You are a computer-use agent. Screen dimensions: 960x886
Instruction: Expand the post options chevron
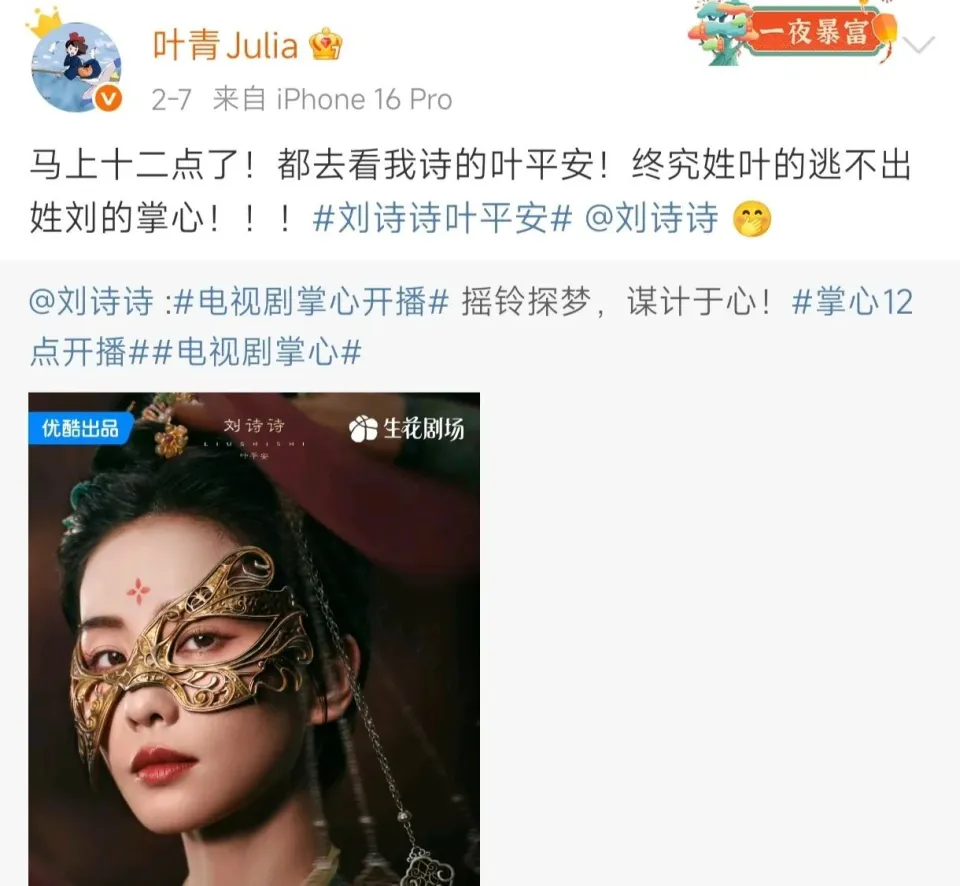coord(918,46)
